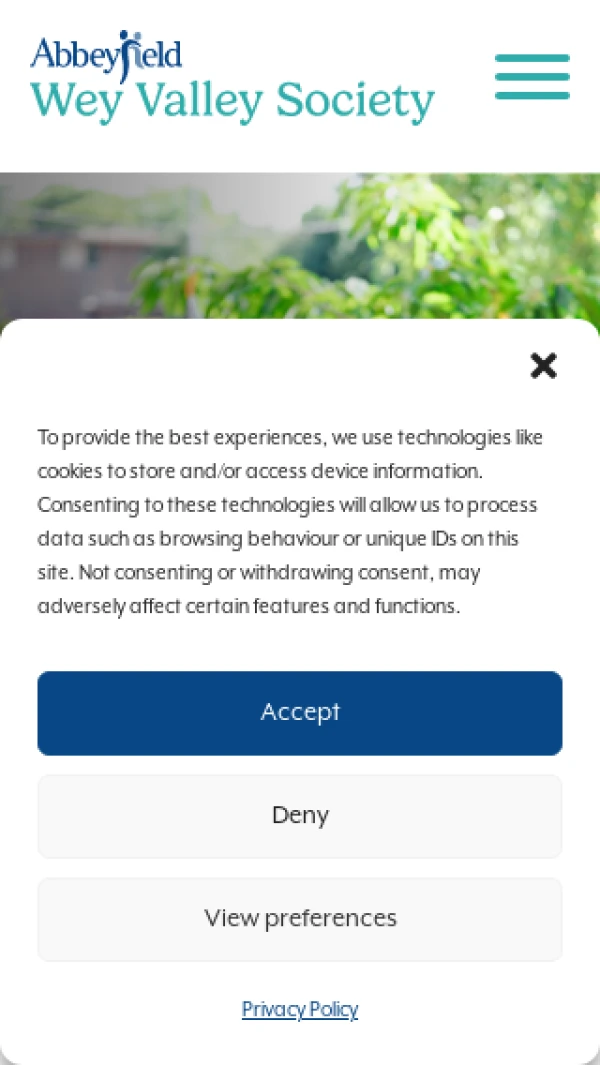600x1065 pixels.
Task: Accept cookies
Action: click(300, 712)
